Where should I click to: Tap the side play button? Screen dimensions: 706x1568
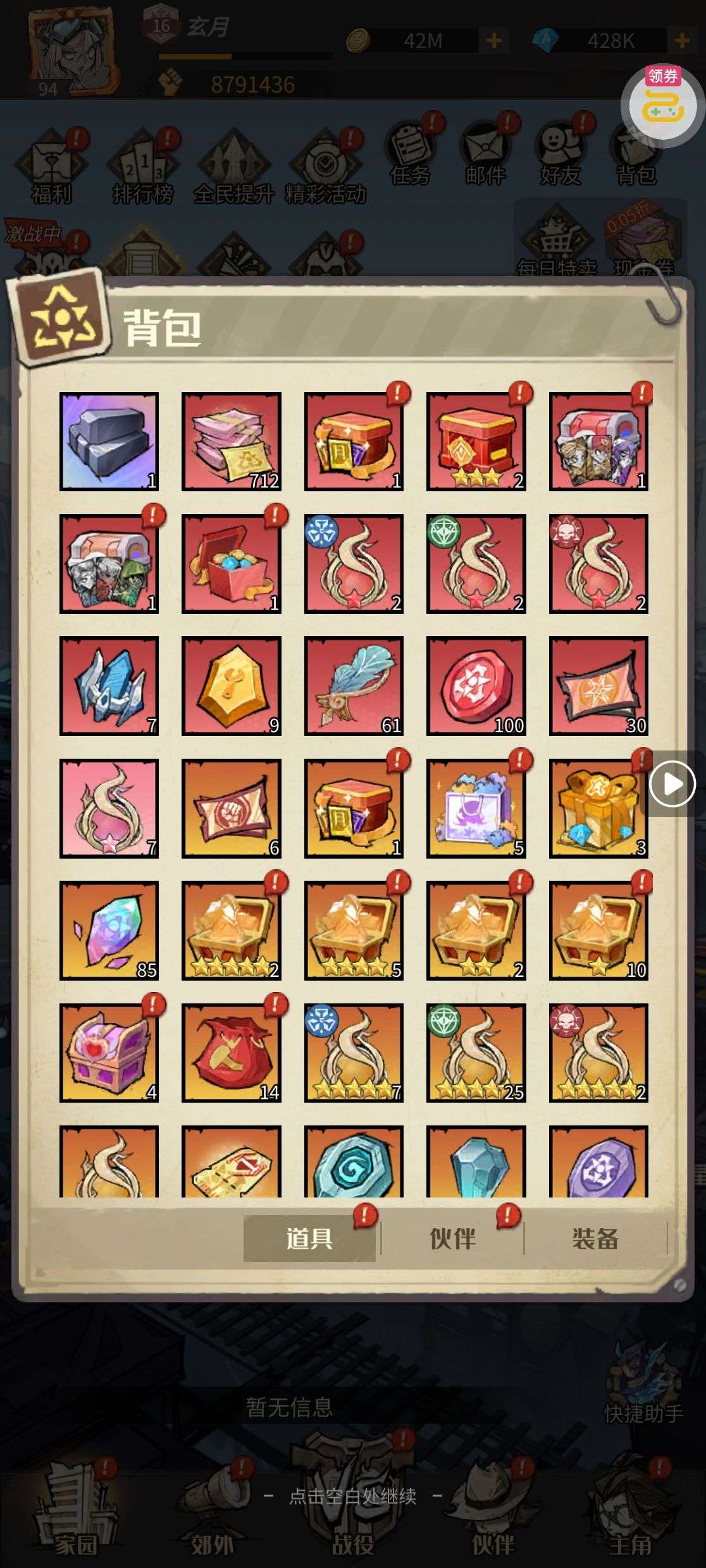click(672, 785)
